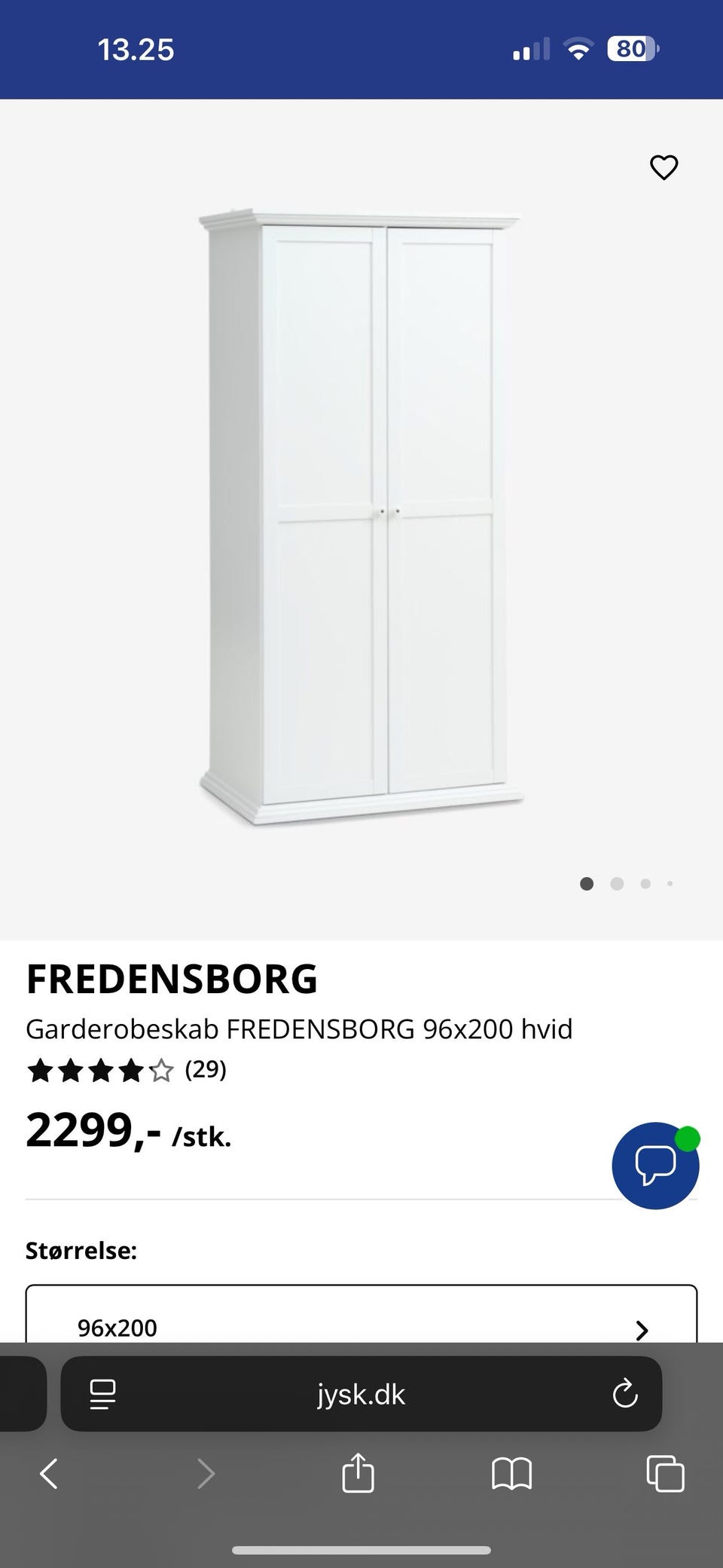
Task: Select the third carousel dot
Action: pos(645,883)
